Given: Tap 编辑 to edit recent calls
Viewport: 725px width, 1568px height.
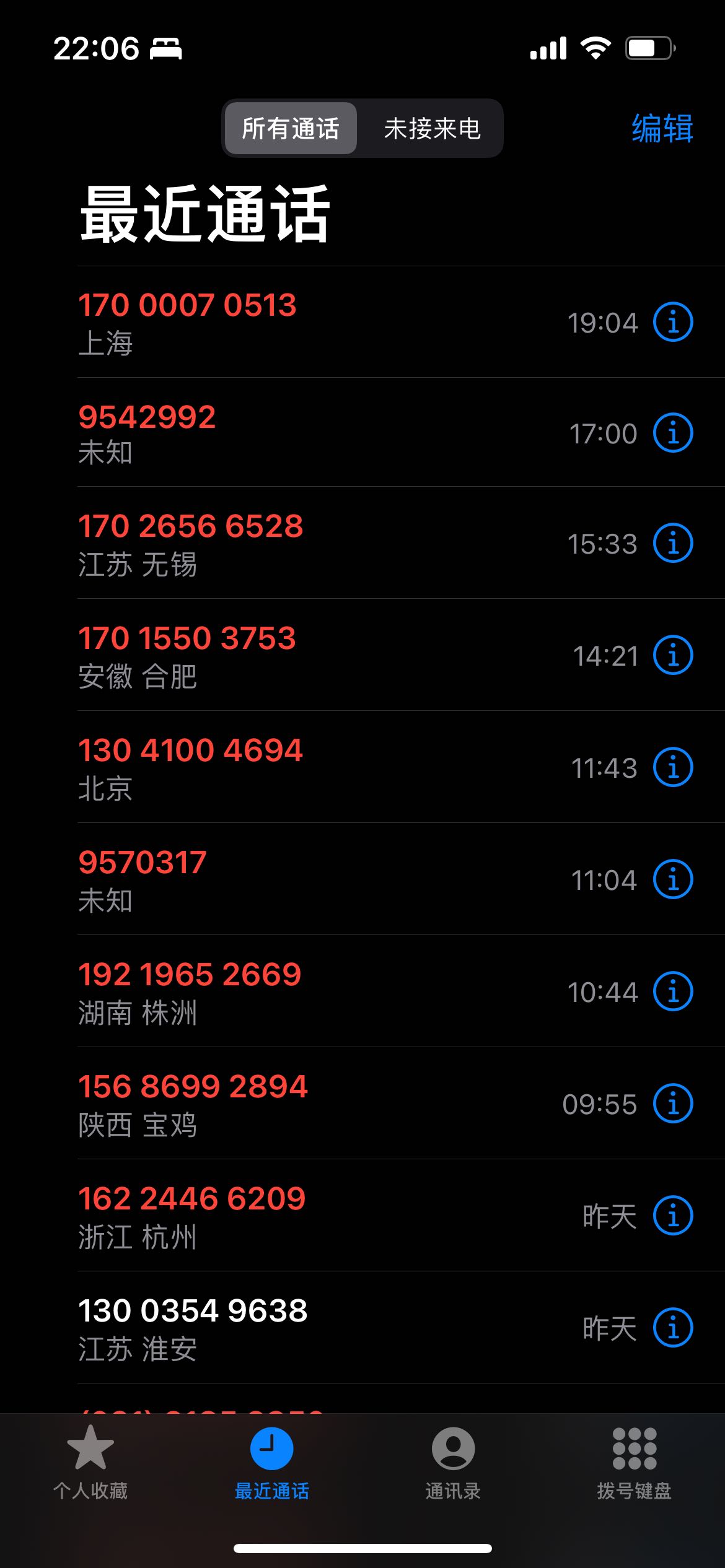Looking at the screenshot, I should [x=662, y=128].
